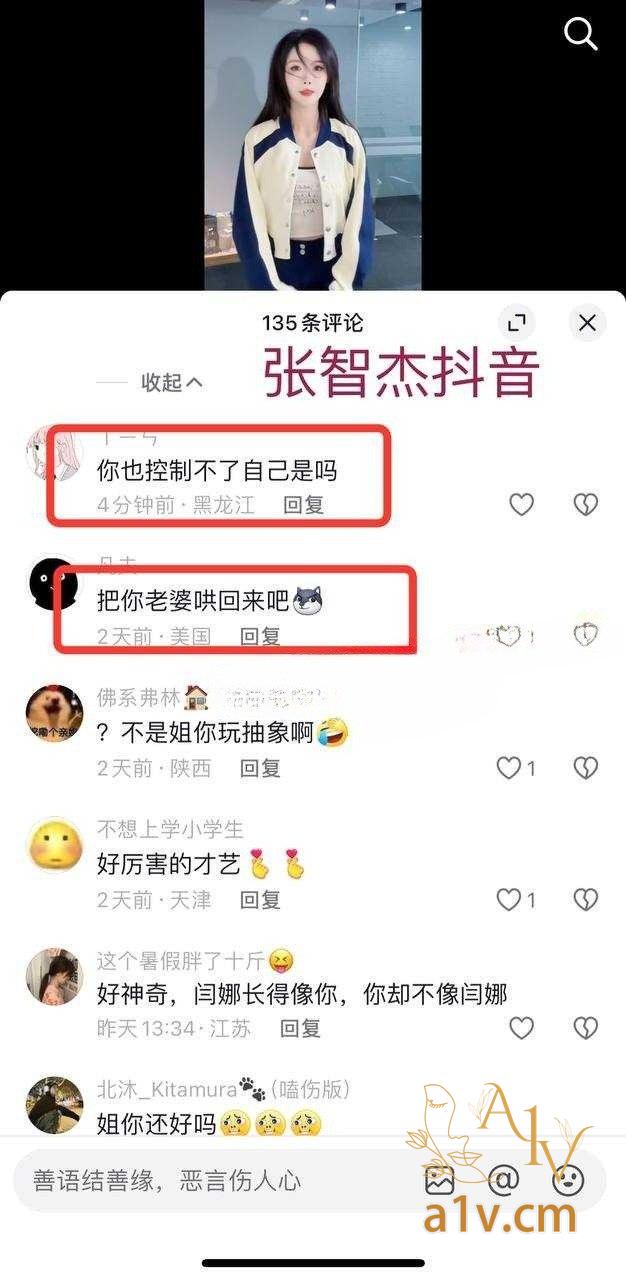Image resolution: width=626 pixels, height=1280 pixels.
Task: Dislike 不想上学小学生's comment
Action: pos(585,900)
